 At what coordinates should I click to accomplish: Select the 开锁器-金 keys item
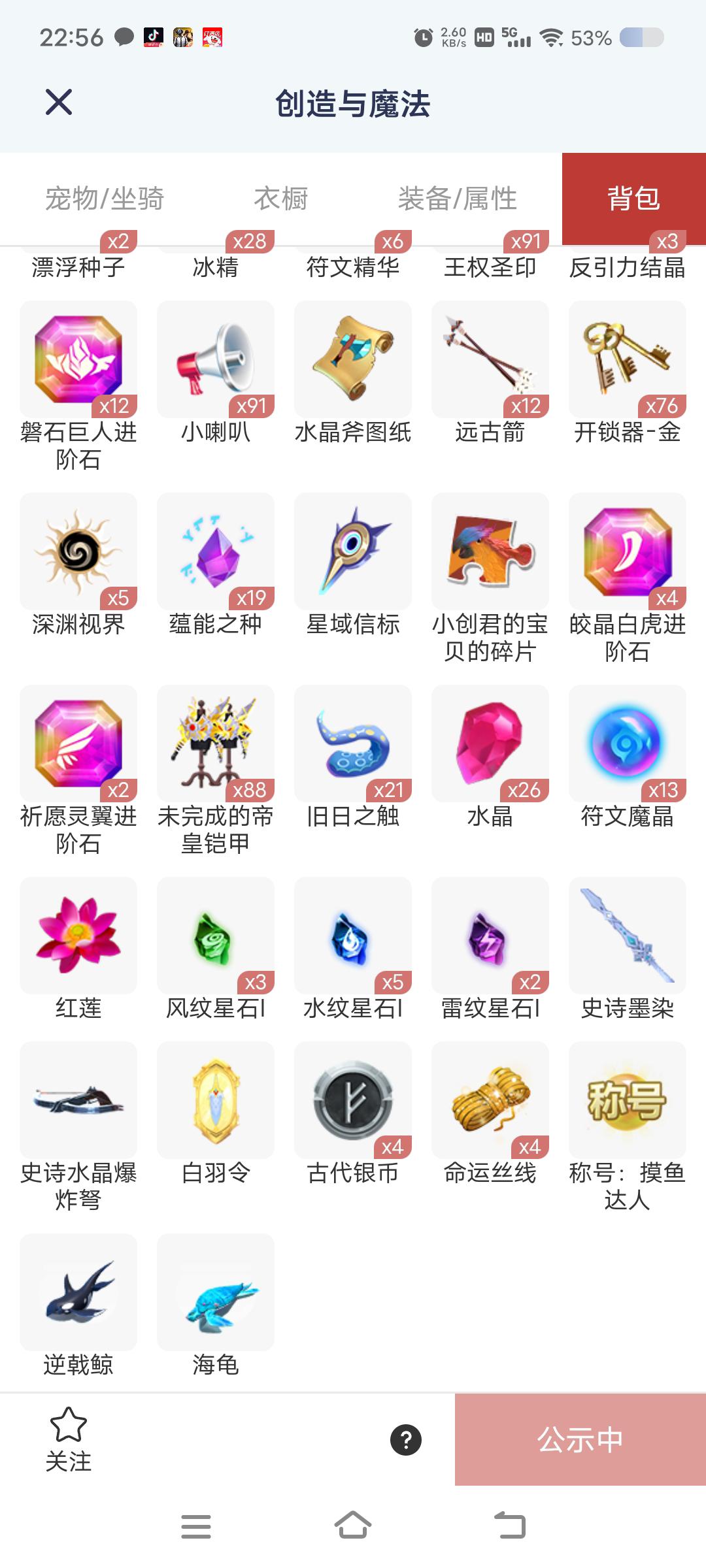(628, 360)
